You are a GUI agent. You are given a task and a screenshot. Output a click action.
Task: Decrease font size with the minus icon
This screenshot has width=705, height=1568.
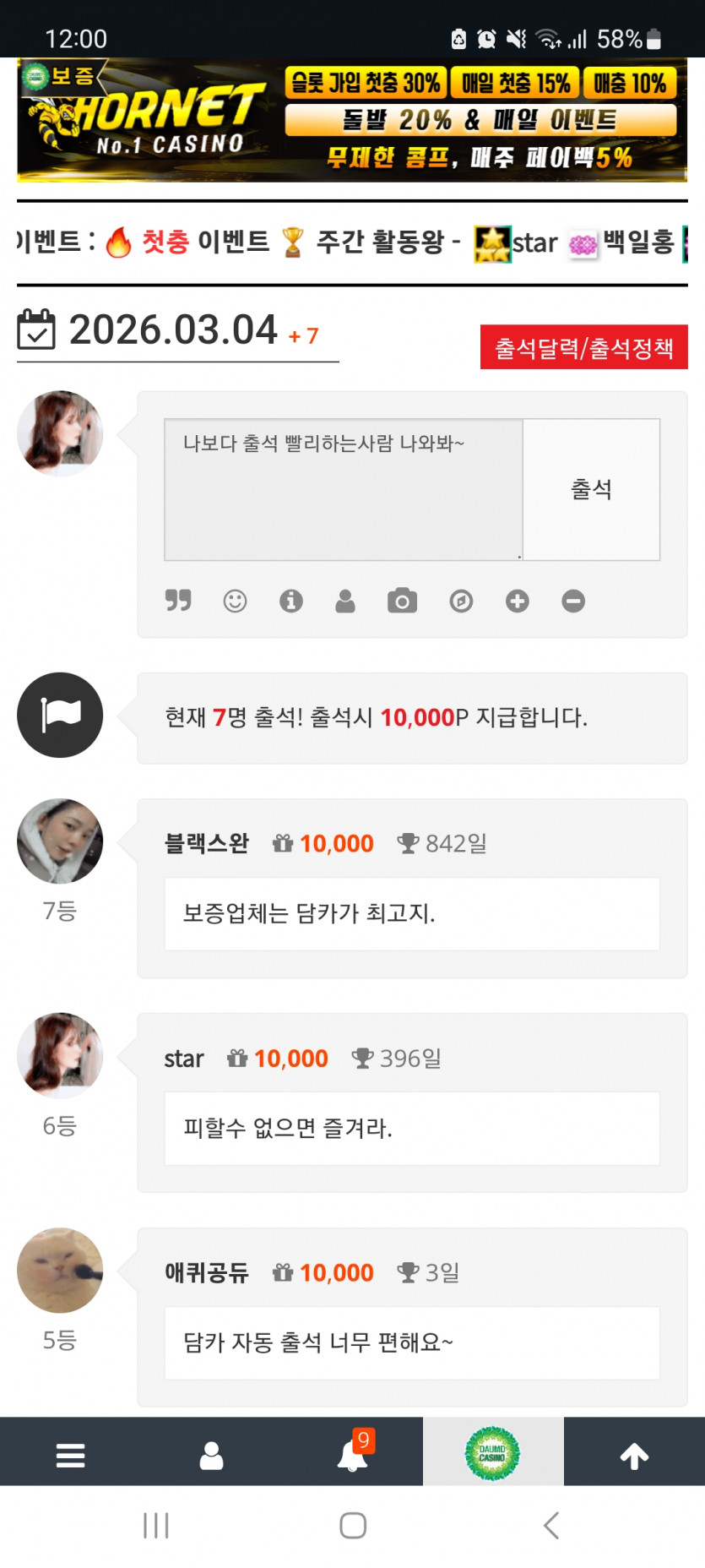(572, 601)
